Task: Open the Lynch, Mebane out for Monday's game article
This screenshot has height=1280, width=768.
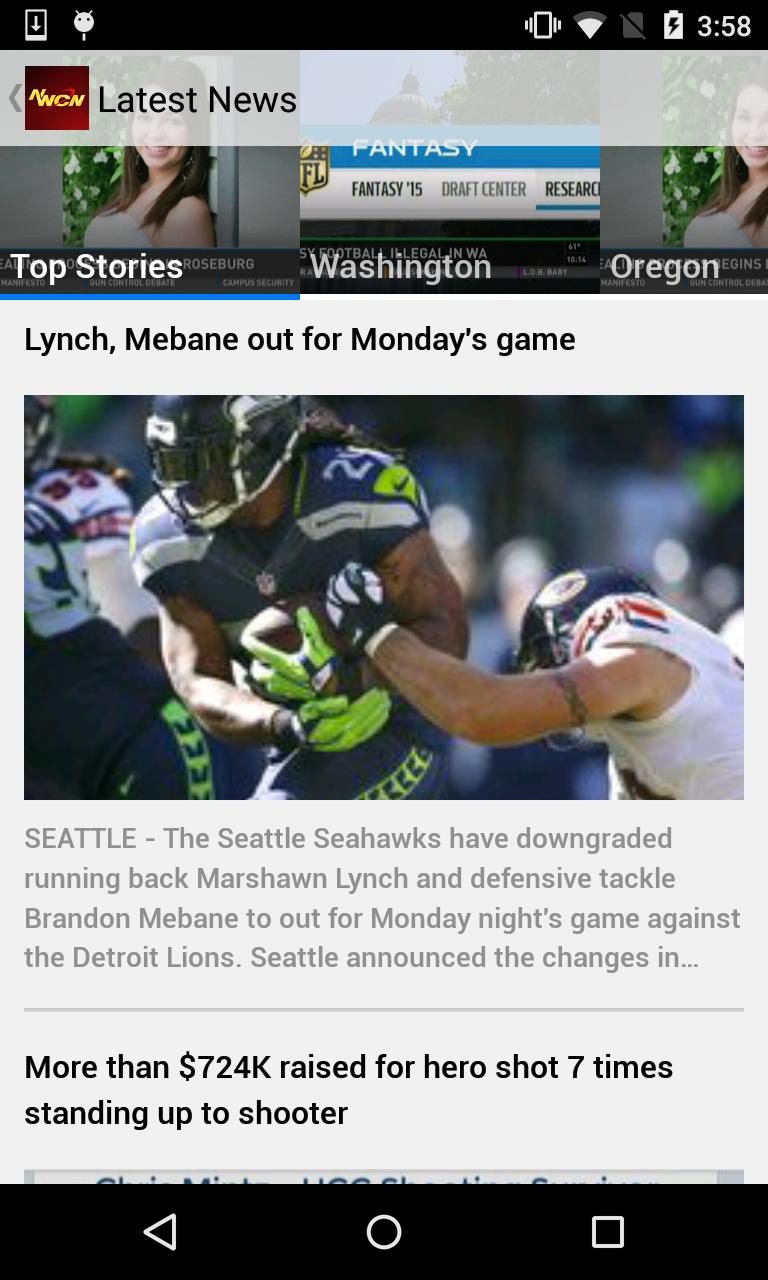Action: click(x=300, y=339)
